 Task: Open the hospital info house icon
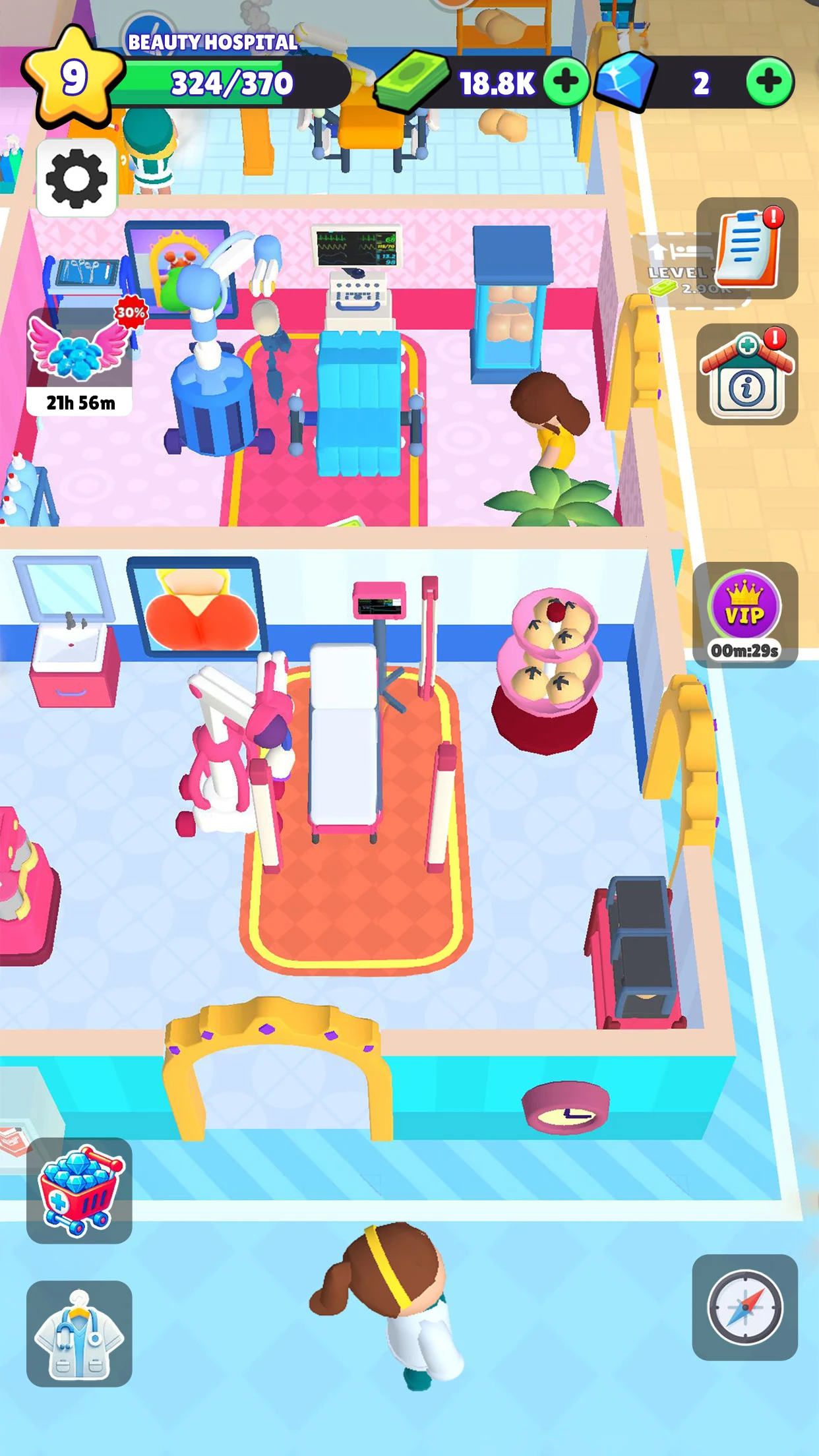point(747,375)
